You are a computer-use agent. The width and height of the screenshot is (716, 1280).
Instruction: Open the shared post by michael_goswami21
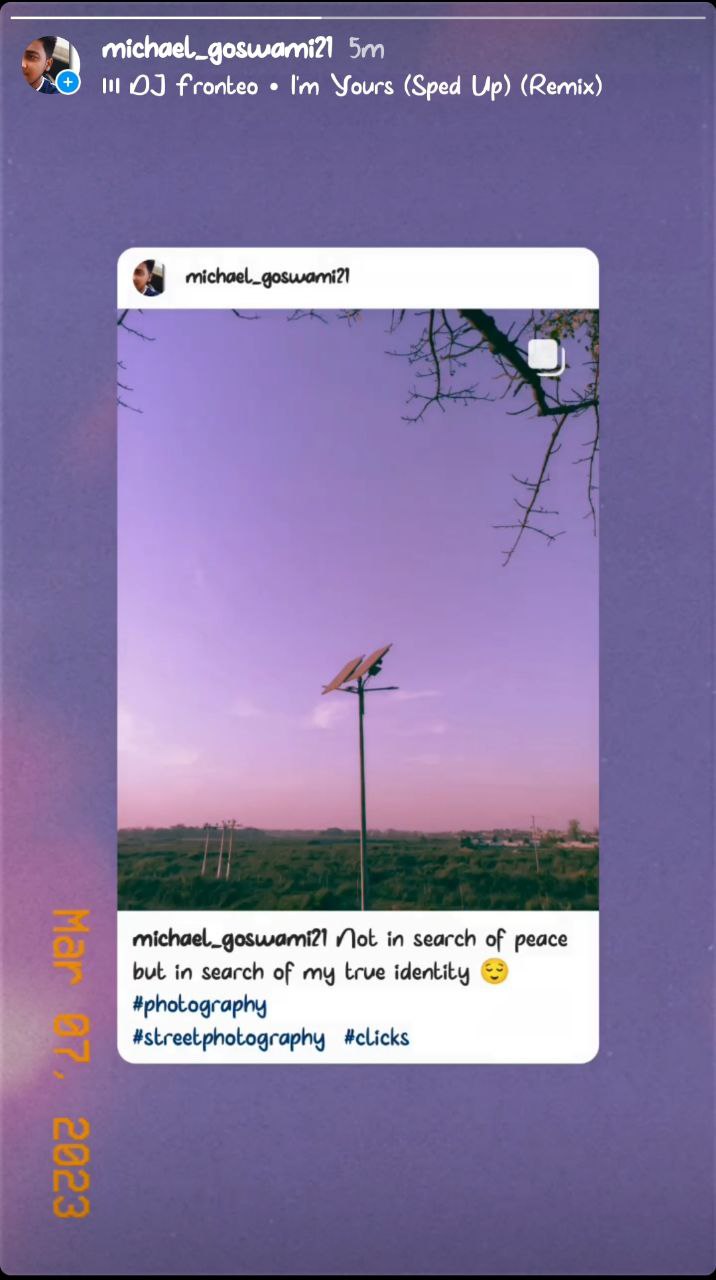[358, 610]
